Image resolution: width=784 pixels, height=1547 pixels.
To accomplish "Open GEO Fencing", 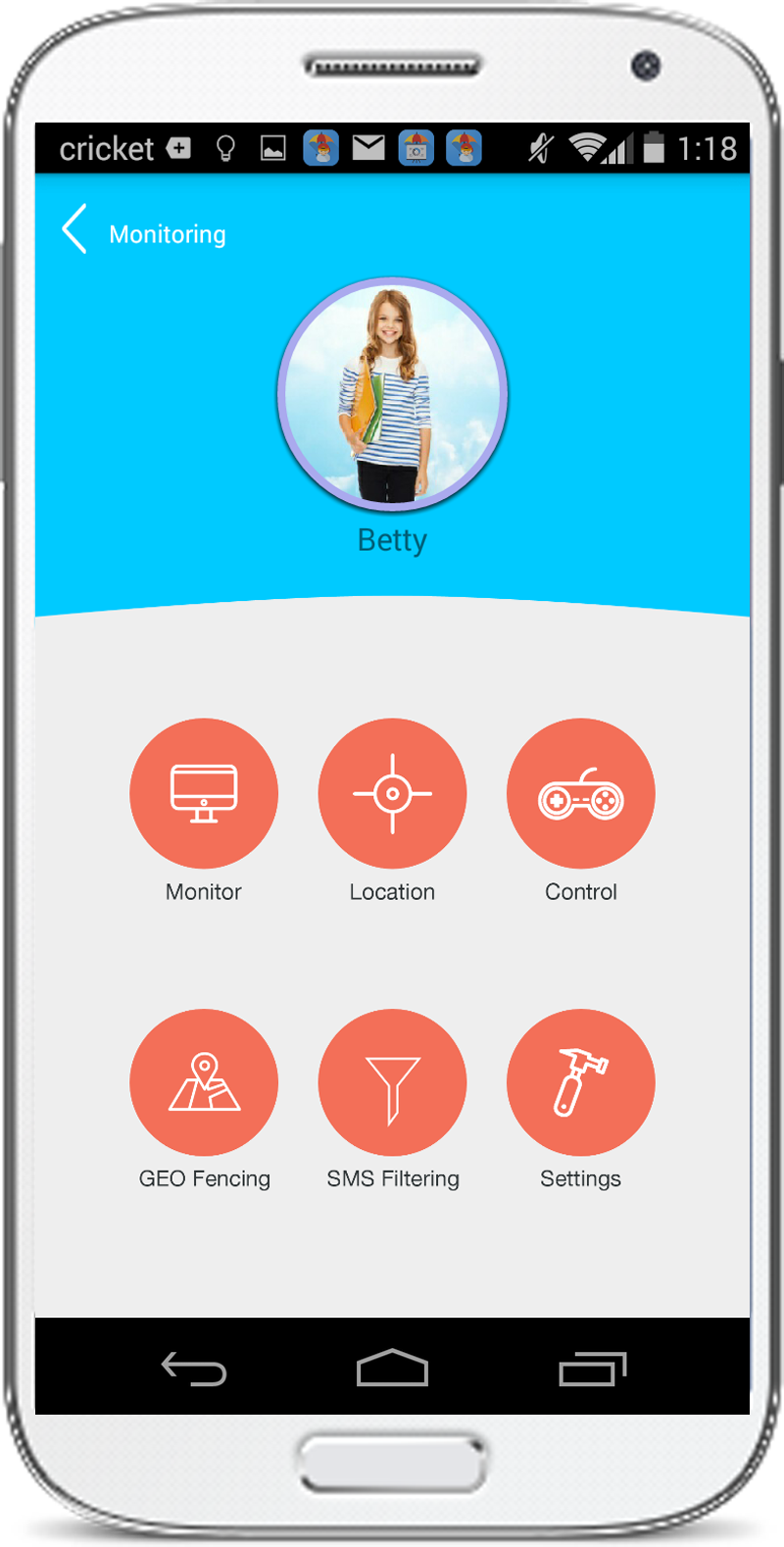I will pos(204,1082).
